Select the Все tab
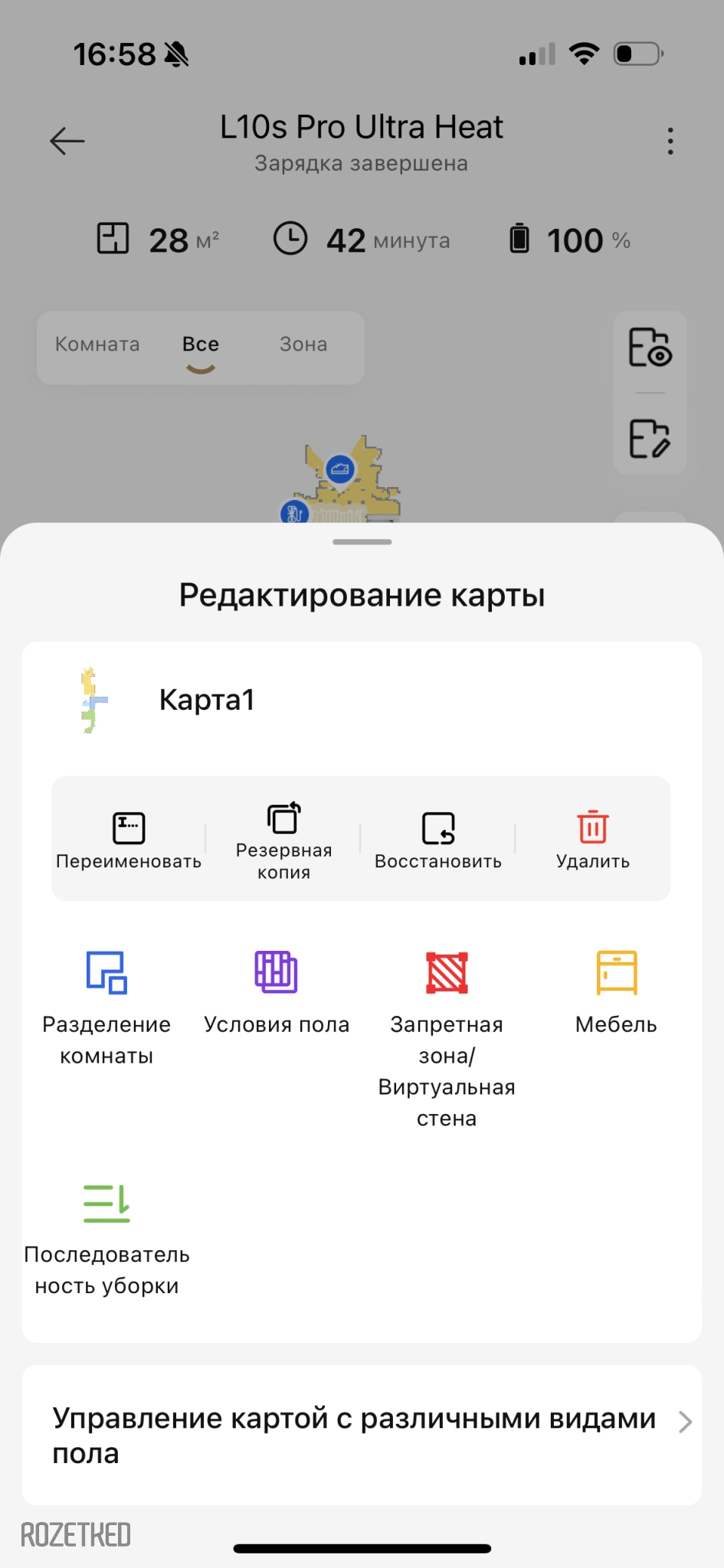Screen dimensions: 724x1568 coord(201,346)
